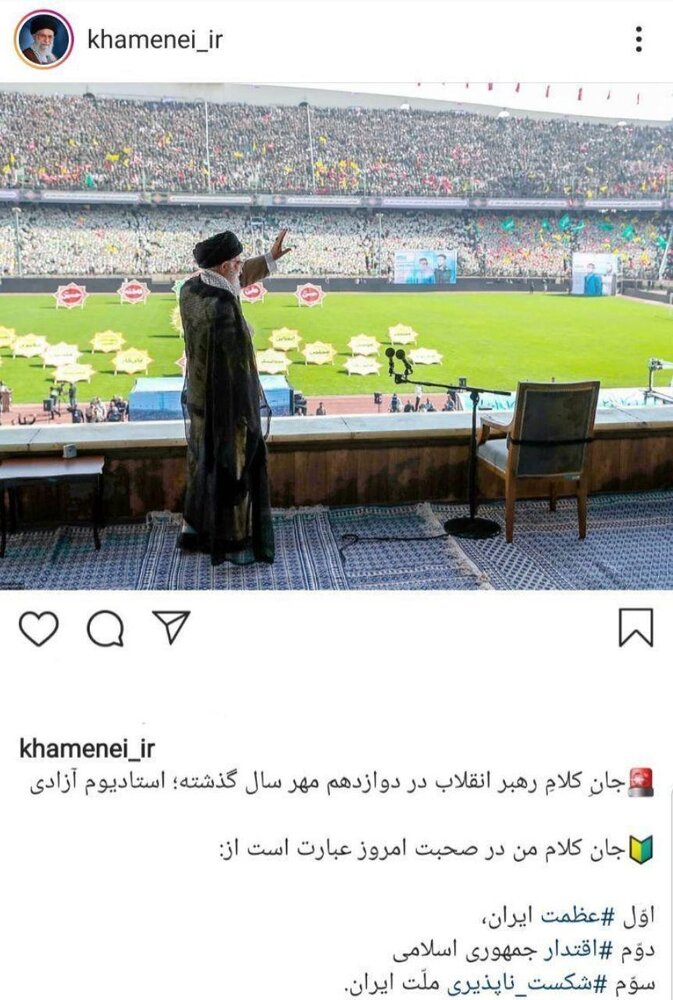Open the comments on this post
673x1000 pixels.
(x=105, y=628)
